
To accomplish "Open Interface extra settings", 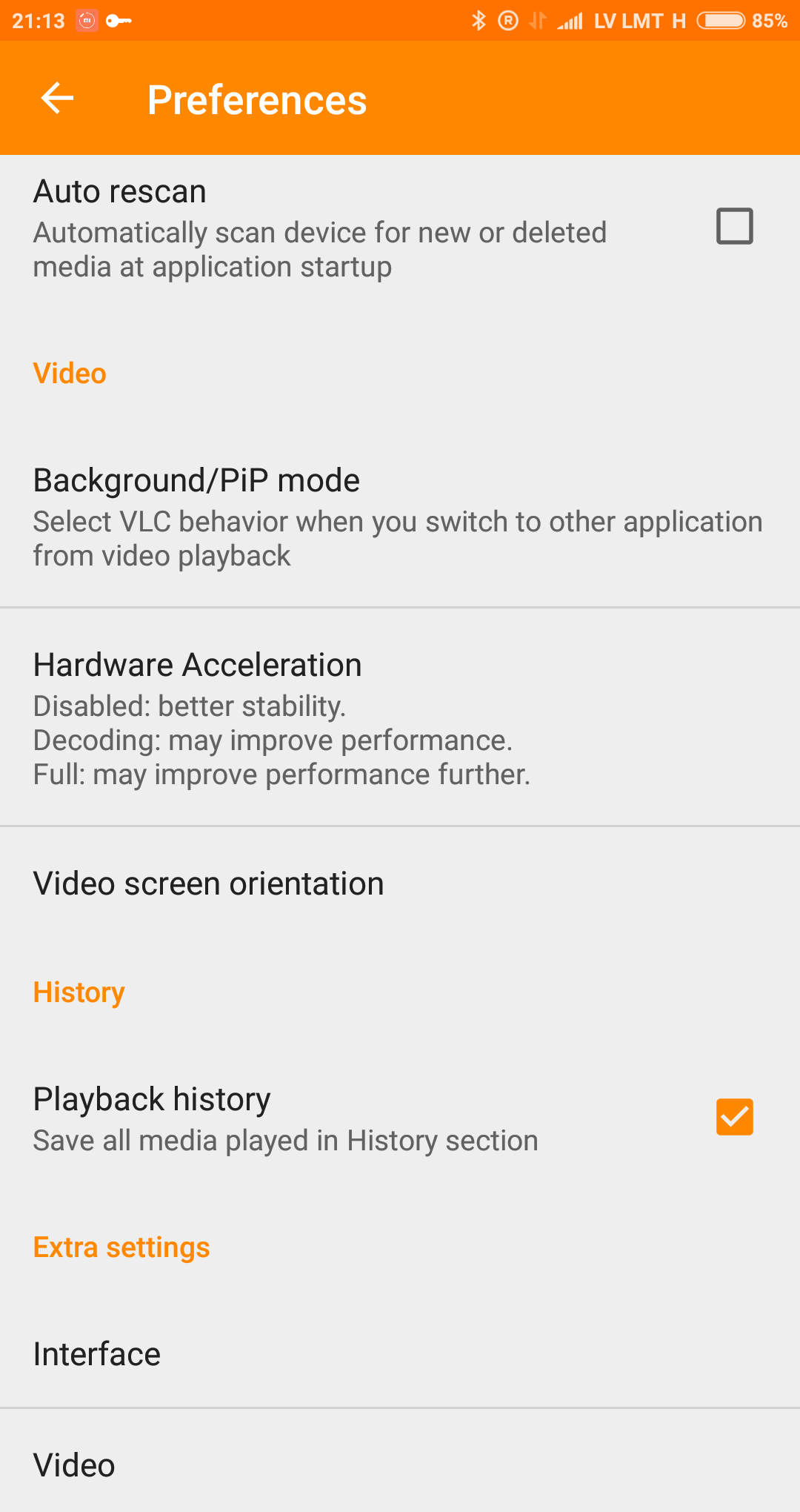I will pyautogui.click(x=400, y=1354).
